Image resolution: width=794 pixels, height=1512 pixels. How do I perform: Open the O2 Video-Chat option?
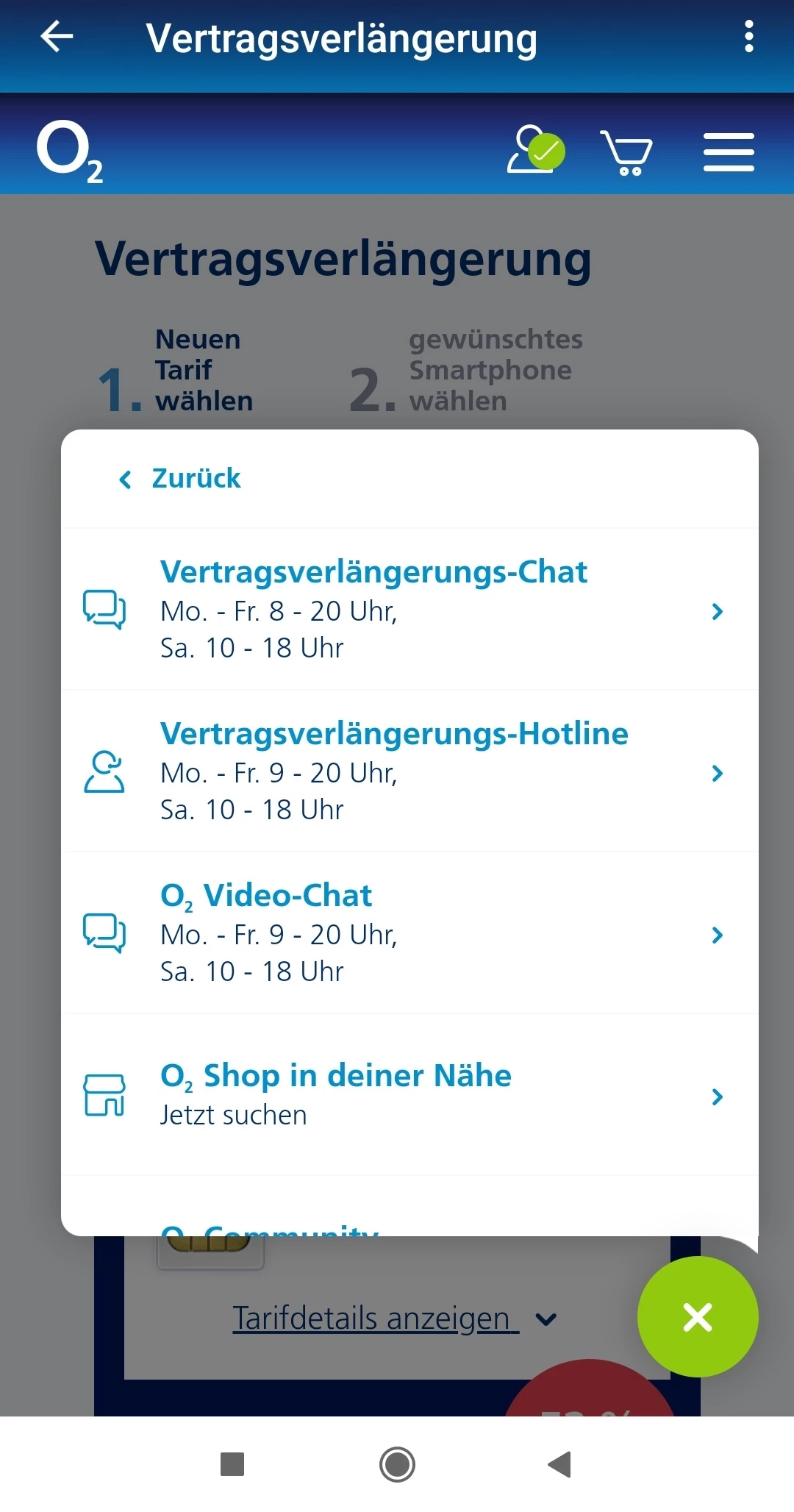(409, 933)
